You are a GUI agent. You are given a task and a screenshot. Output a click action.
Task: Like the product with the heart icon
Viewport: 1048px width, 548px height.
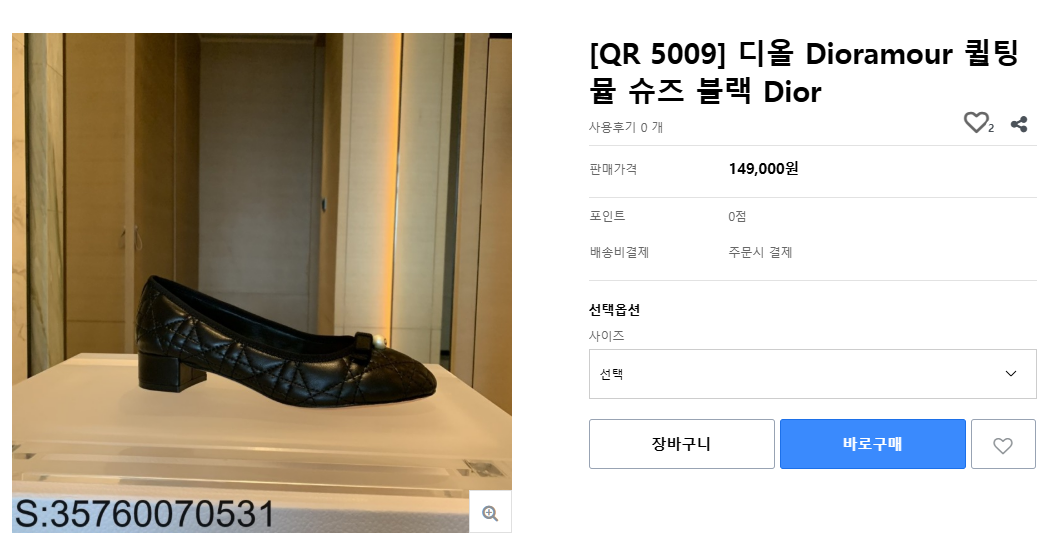[x=976, y=123]
